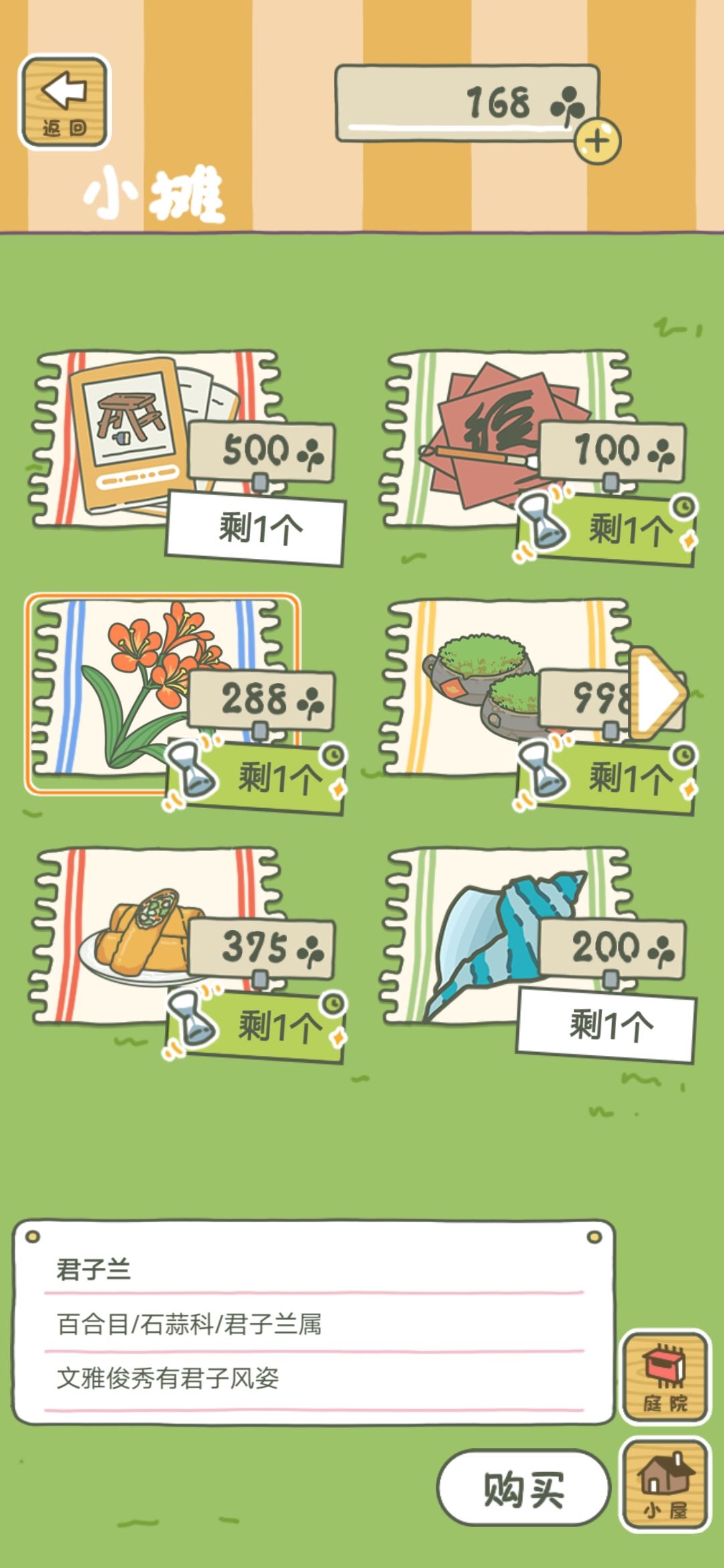Go to the 小屋 house
The image size is (724, 1568).
[x=665, y=1485]
